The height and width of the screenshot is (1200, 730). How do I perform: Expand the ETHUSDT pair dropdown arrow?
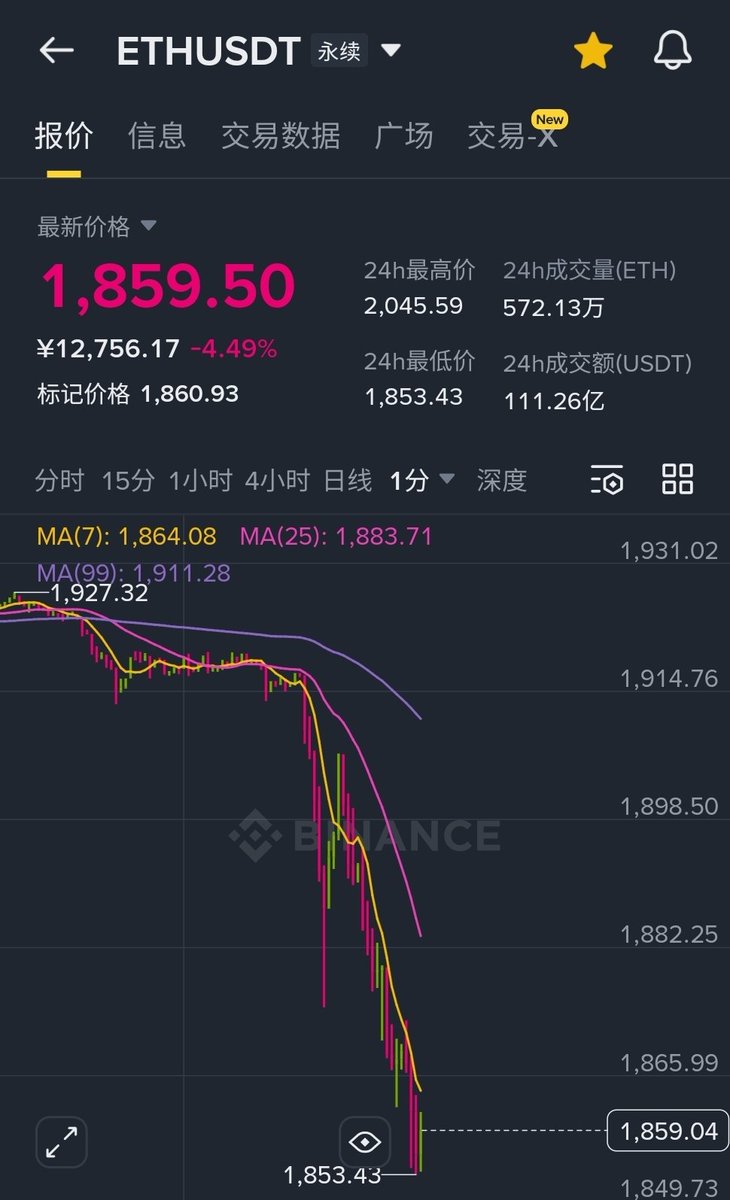pyautogui.click(x=391, y=50)
